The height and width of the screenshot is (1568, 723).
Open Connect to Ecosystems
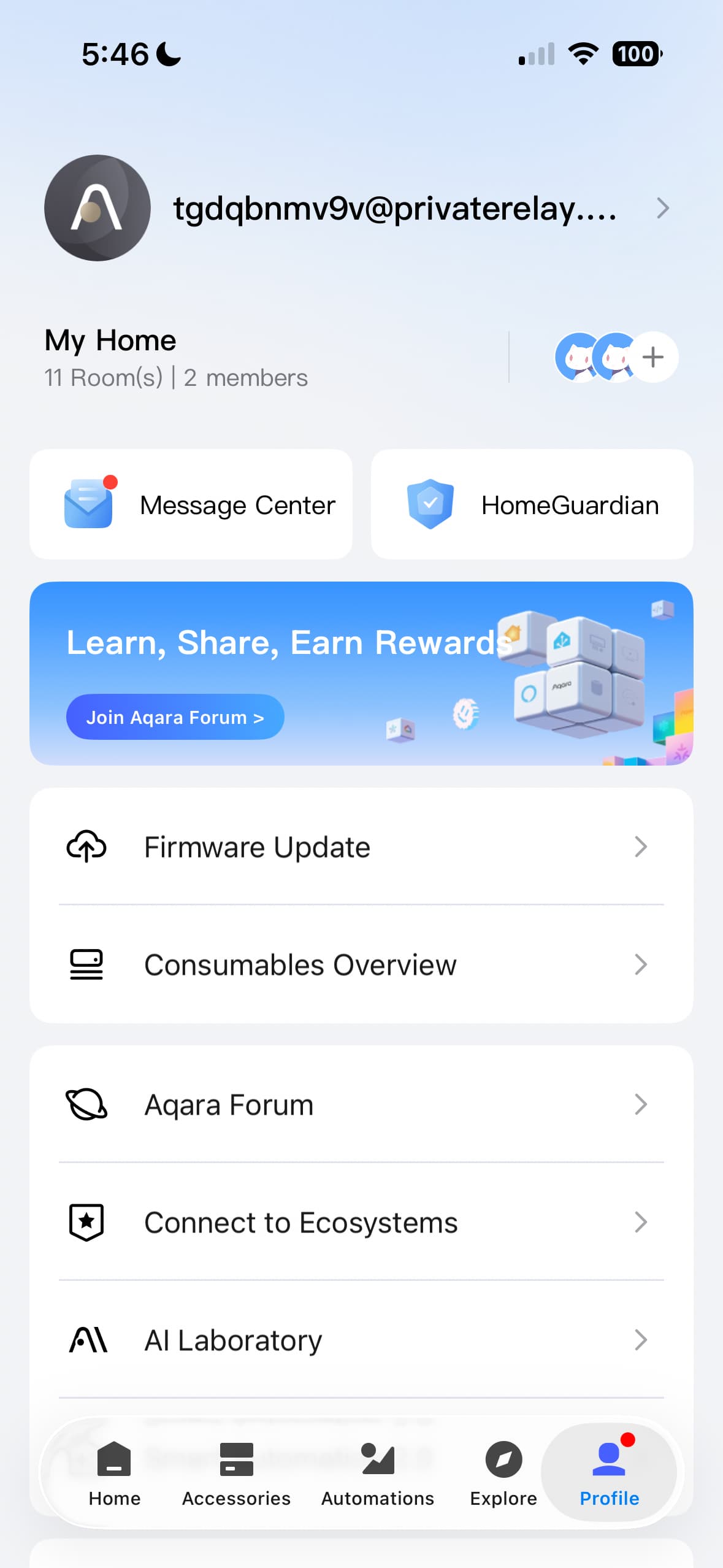click(x=361, y=1222)
